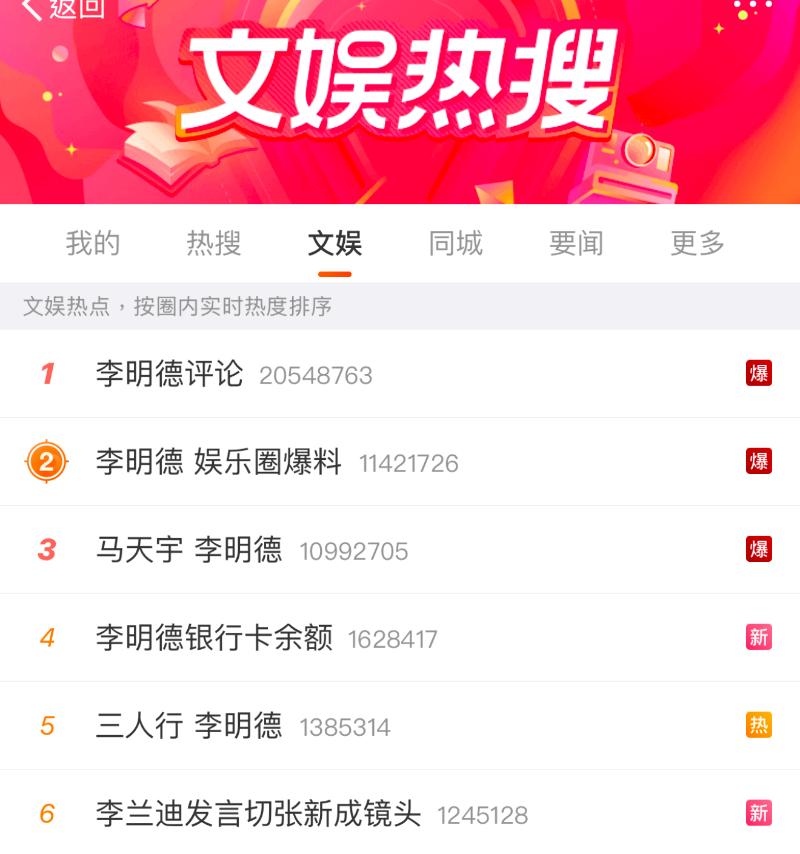
Task: Open the 要闻 tab
Action: tap(576, 243)
